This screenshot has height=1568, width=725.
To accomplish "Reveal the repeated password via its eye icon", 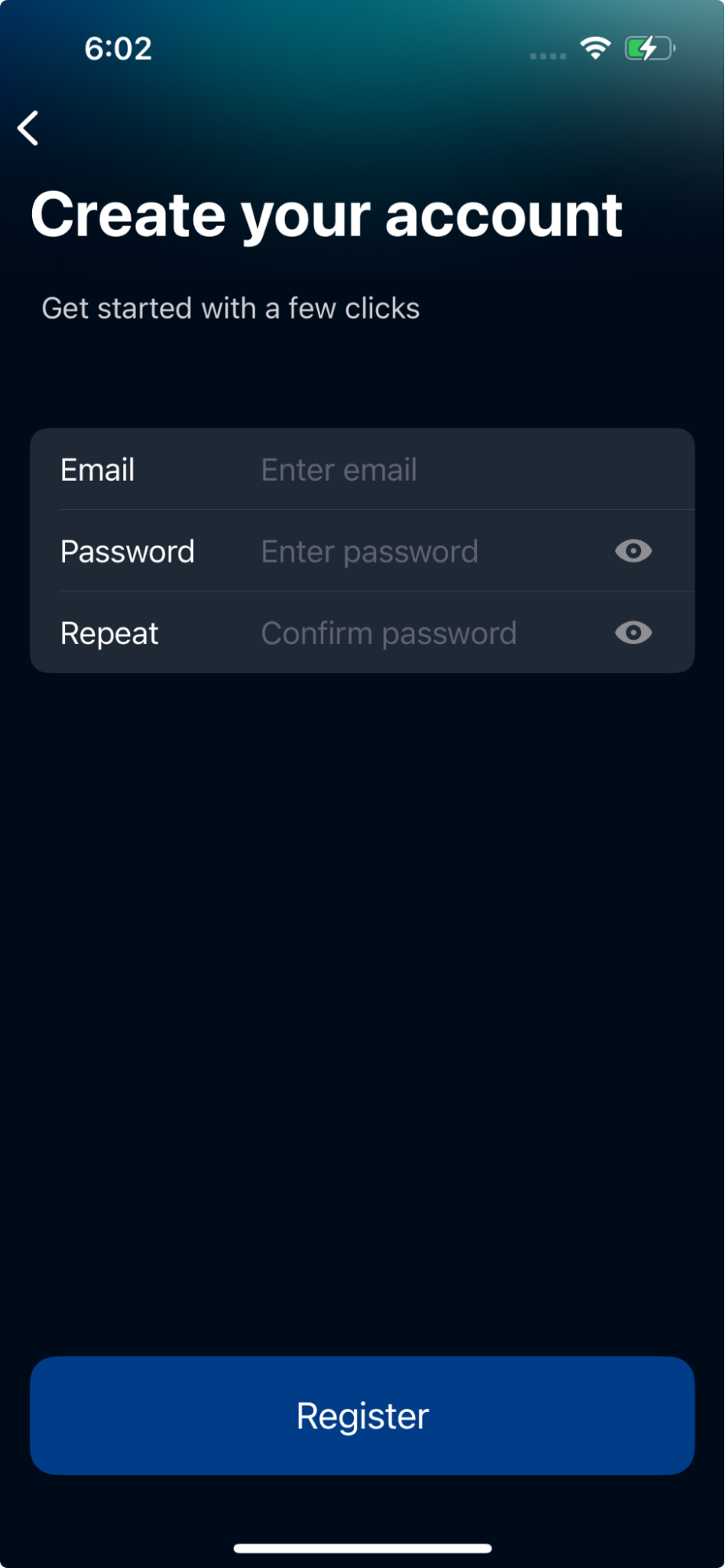I will point(633,633).
